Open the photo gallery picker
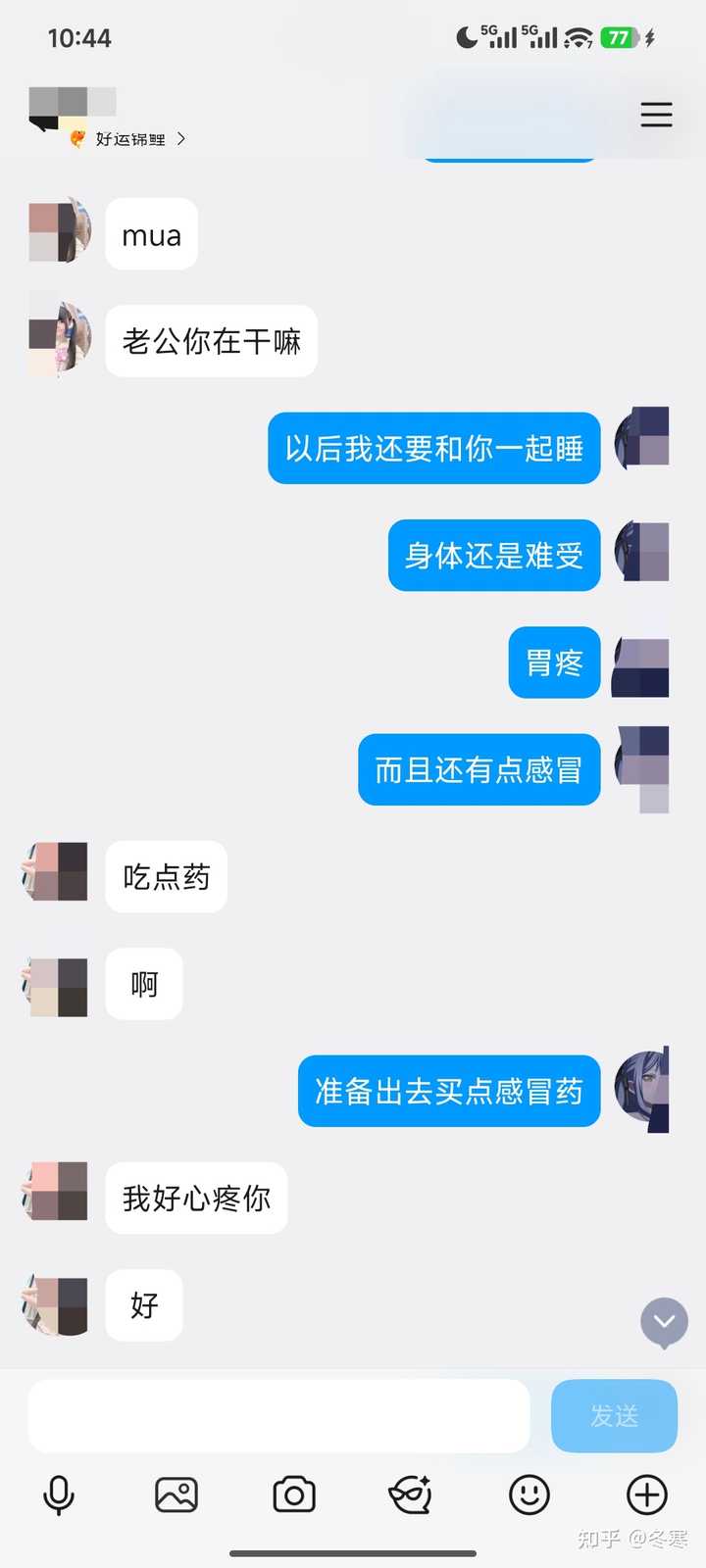The image size is (706, 1568). coord(176,1495)
